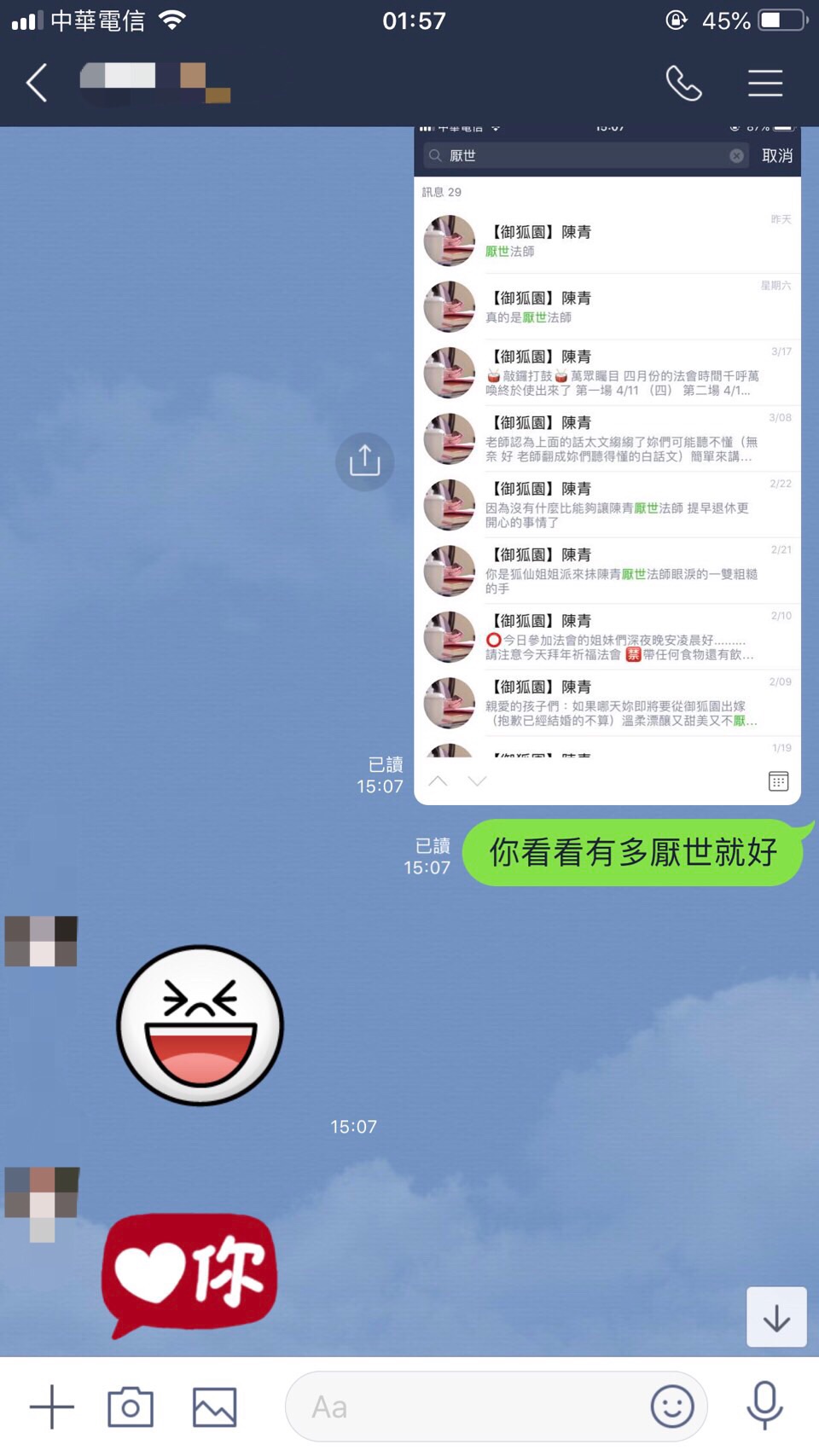Share the sent screenshot image
The height and width of the screenshot is (1456, 819).
coord(364,461)
